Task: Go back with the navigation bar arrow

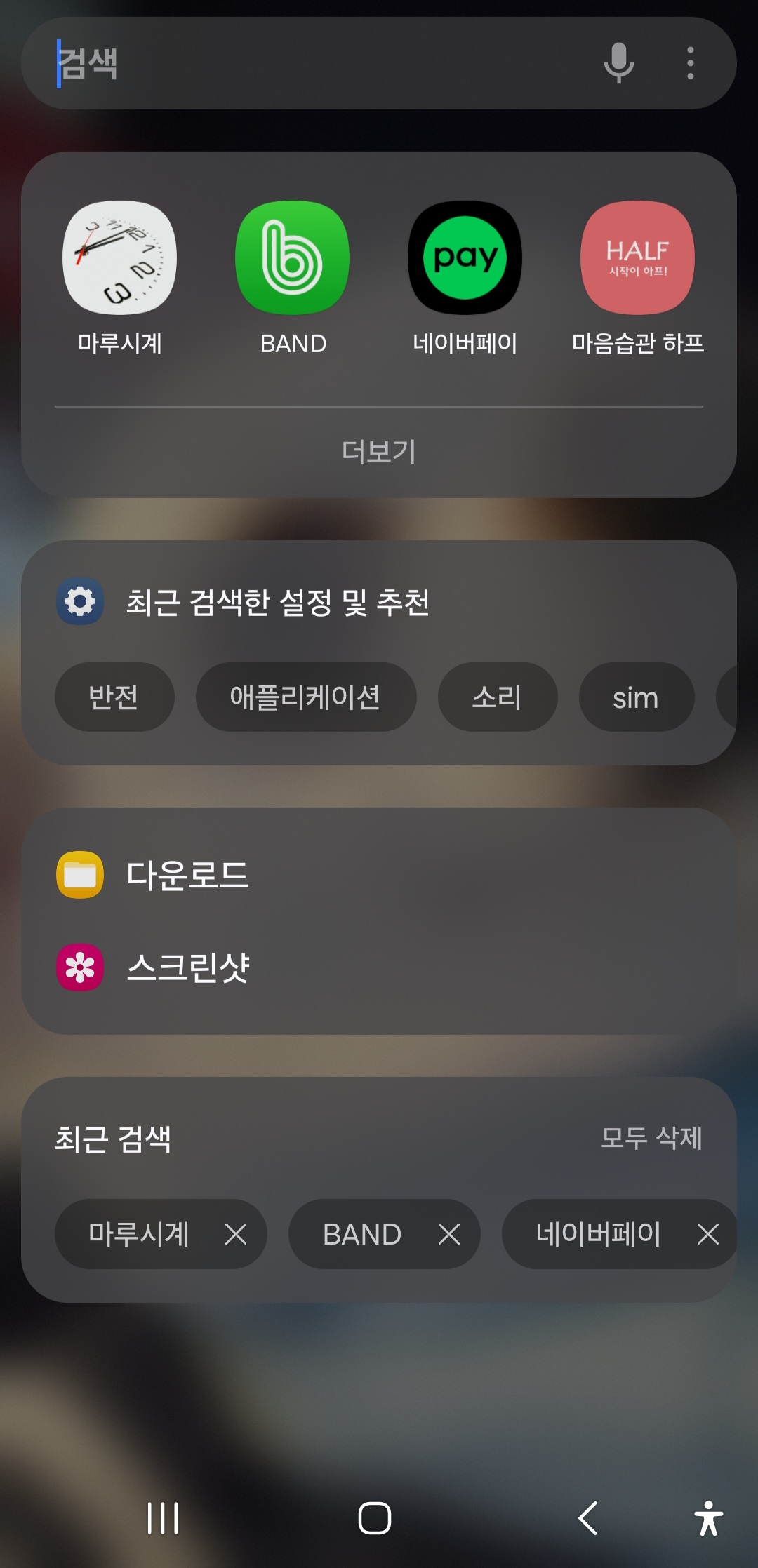Action: [588, 1518]
